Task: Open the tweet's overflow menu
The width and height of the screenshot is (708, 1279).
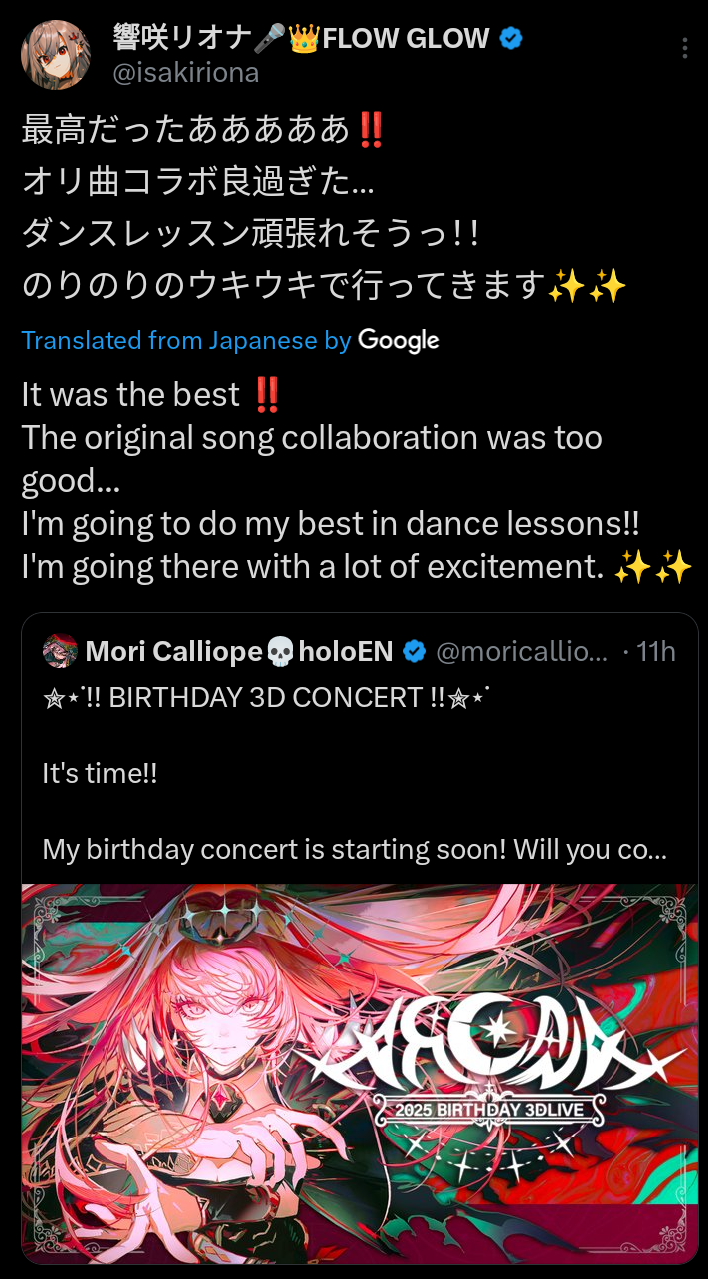Action: coord(685,49)
